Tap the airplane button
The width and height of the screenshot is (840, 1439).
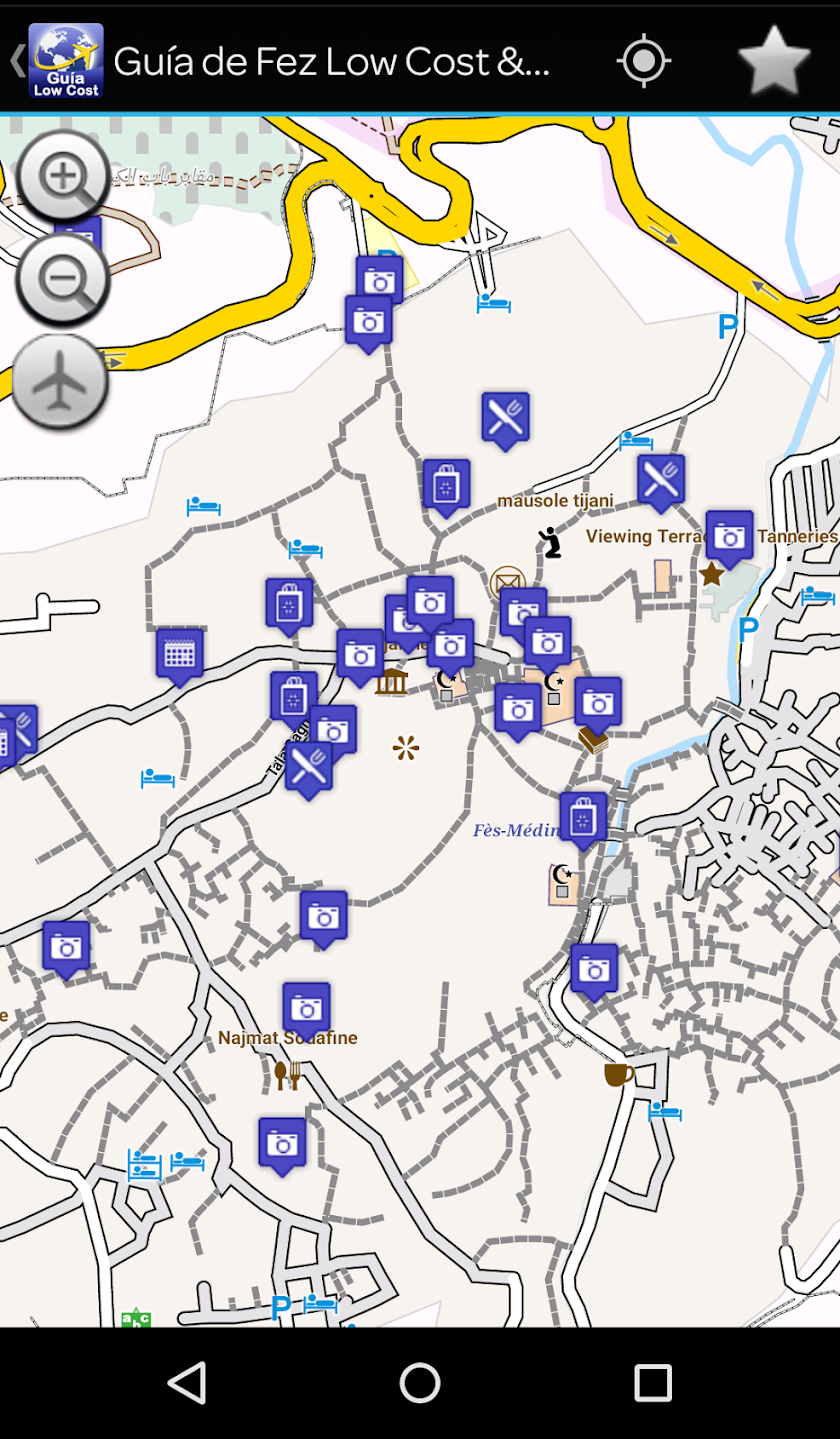coord(60,383)
